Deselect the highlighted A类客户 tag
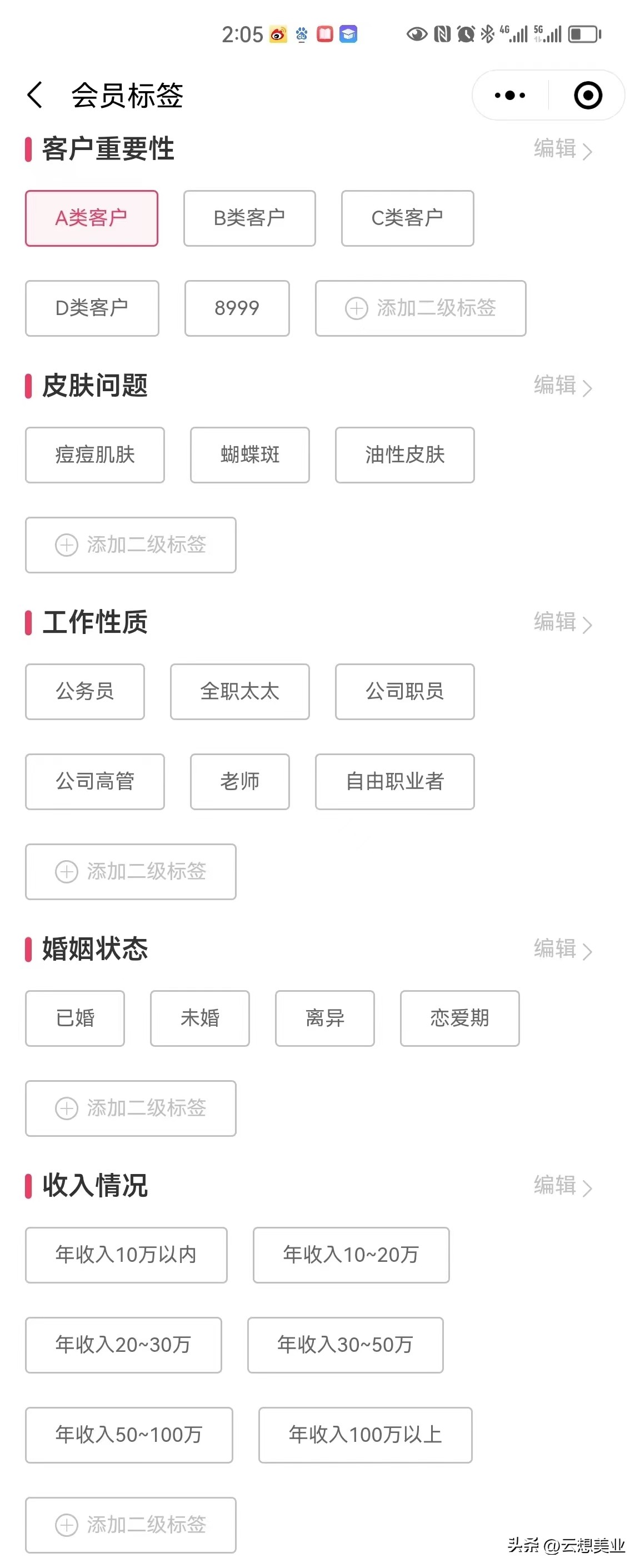The image size is (640, 1568). (92, 218)
